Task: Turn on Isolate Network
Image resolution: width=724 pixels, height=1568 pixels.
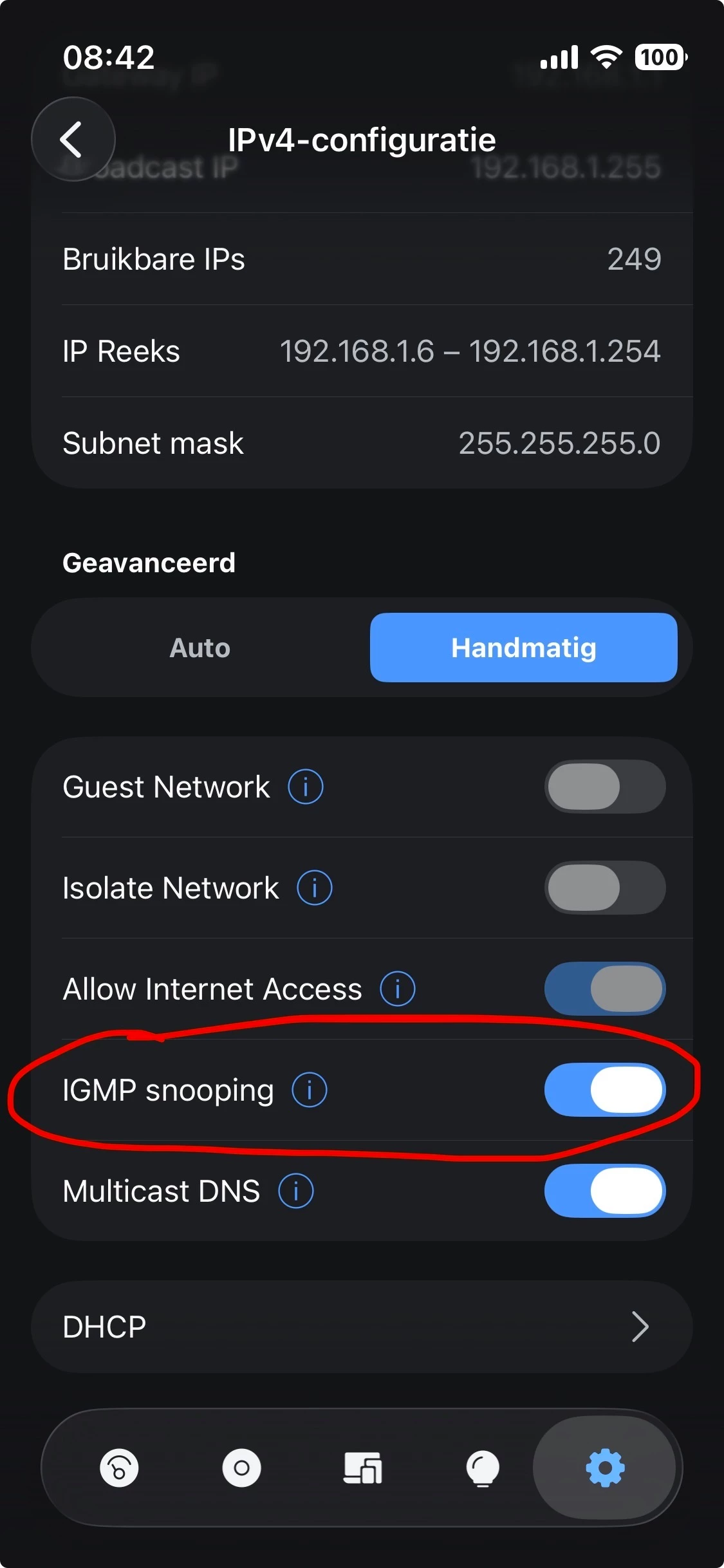Action: (604, 888)
